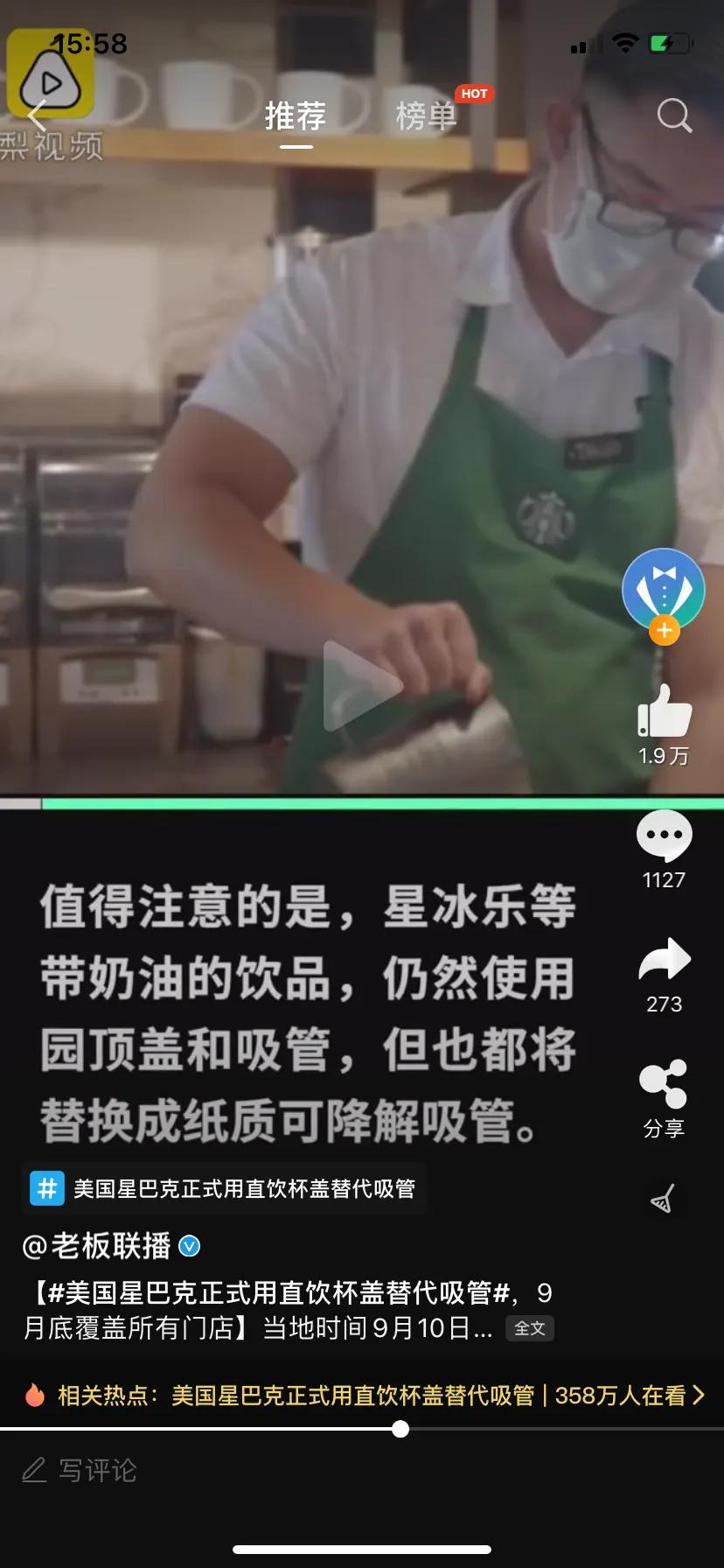Expand the caption with 全文
The height and width of the screenshot is (1568, 724).
(530, 1328)
